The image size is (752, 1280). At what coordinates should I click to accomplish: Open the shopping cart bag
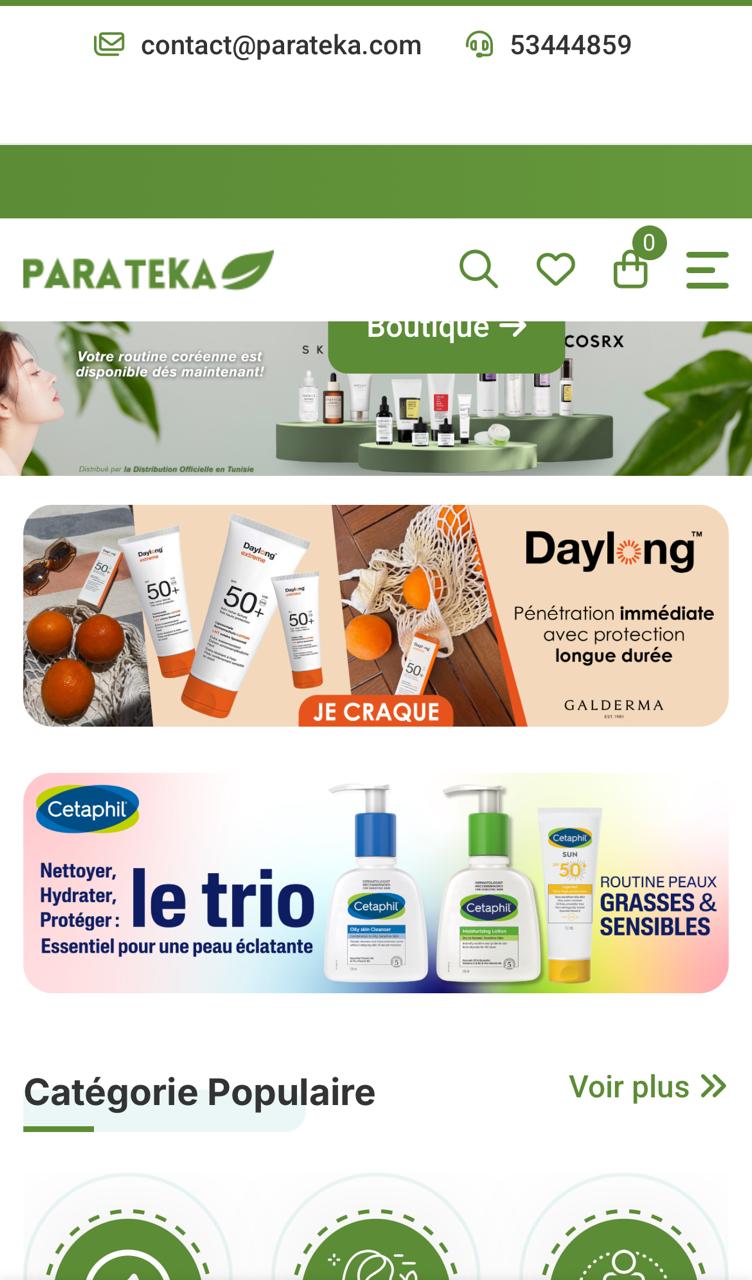tap(631, 269)
